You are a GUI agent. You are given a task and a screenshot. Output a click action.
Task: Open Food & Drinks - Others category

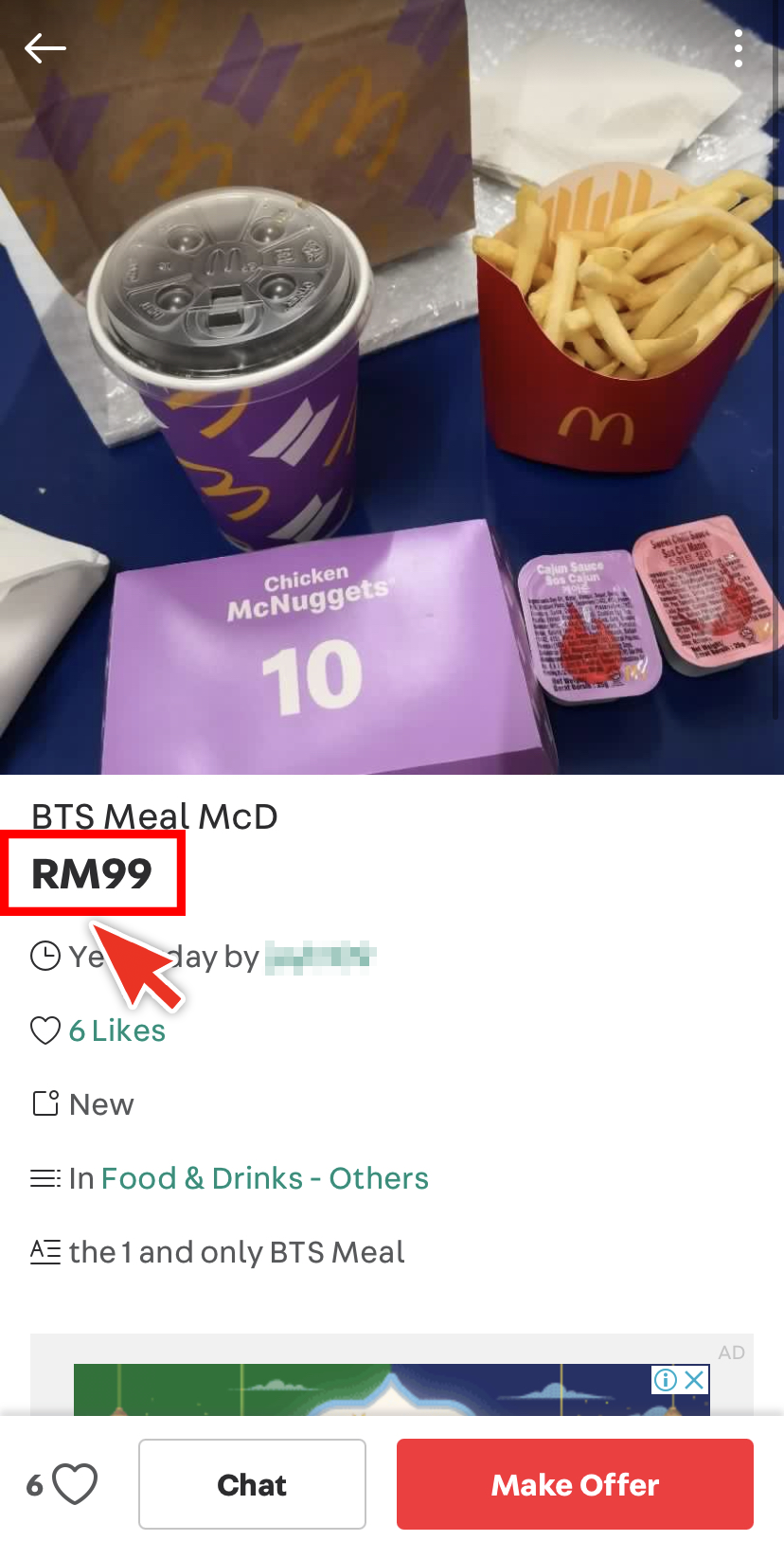point(264,1178)
